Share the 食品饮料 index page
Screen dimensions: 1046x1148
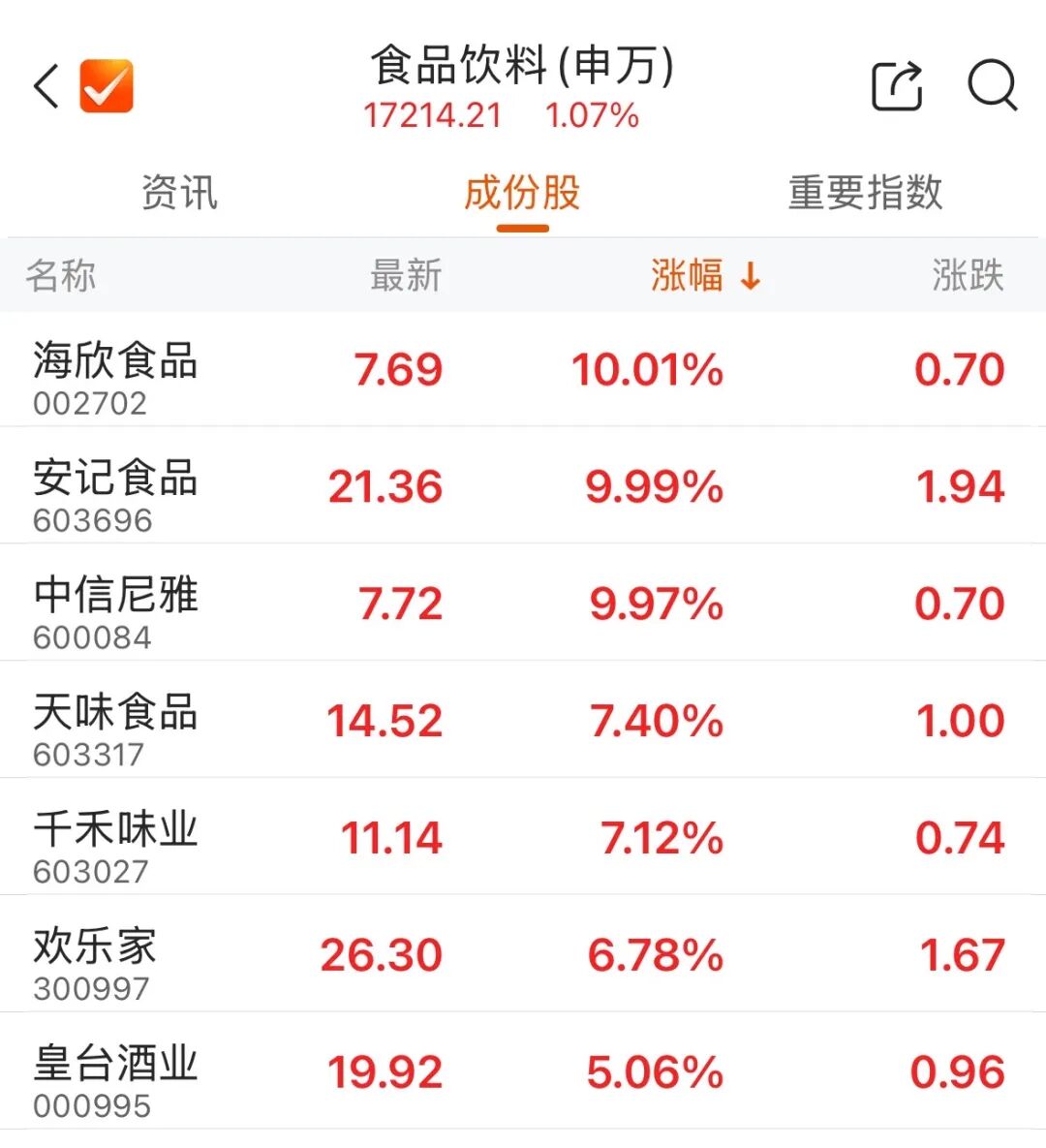(x=897, y=86)
